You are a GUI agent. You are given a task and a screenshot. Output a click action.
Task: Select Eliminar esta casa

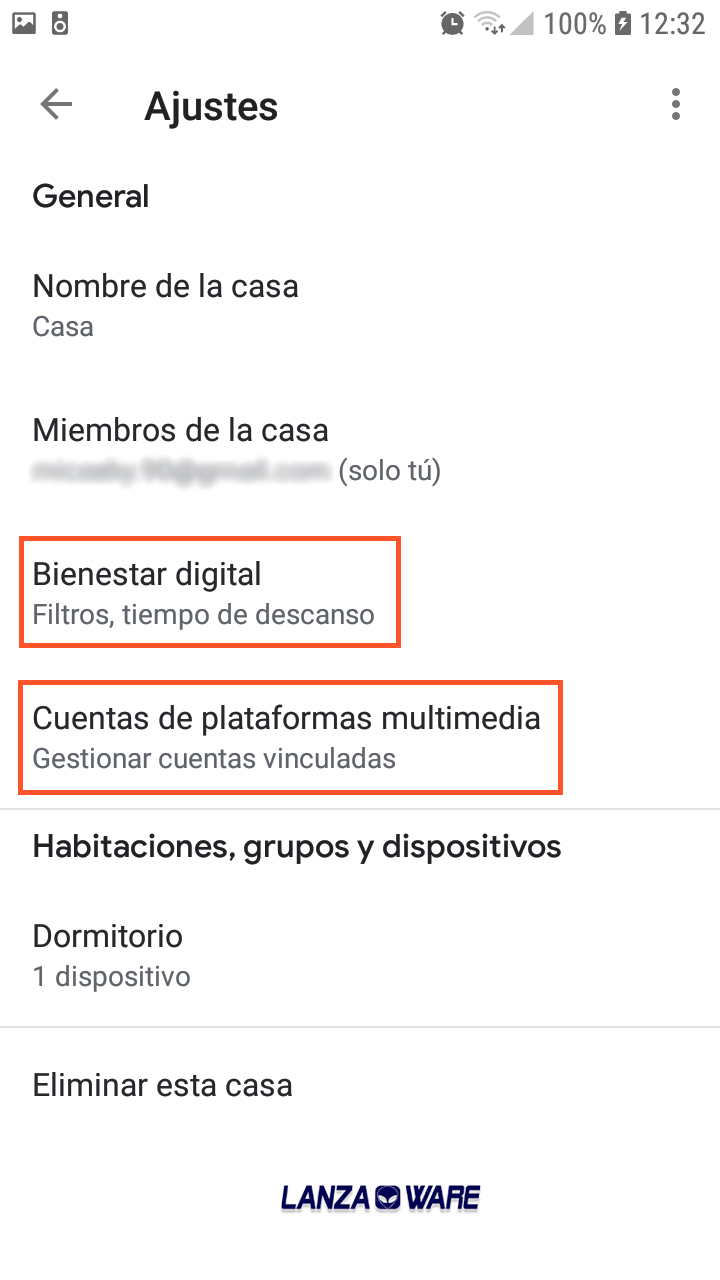pyautogui.click(x=360, y=1085)
